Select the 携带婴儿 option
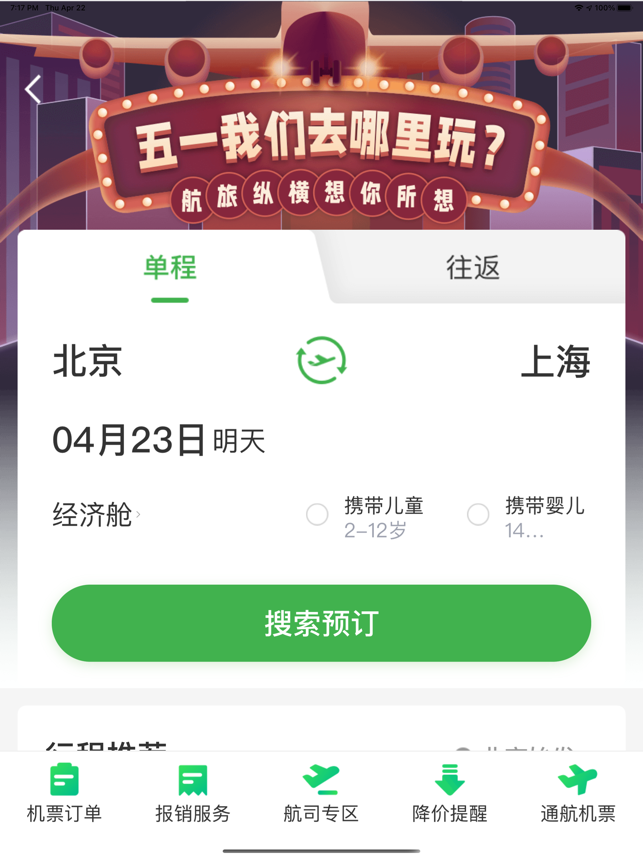The width and height of the screenshot is (643, 858). (x=478, y=515)
